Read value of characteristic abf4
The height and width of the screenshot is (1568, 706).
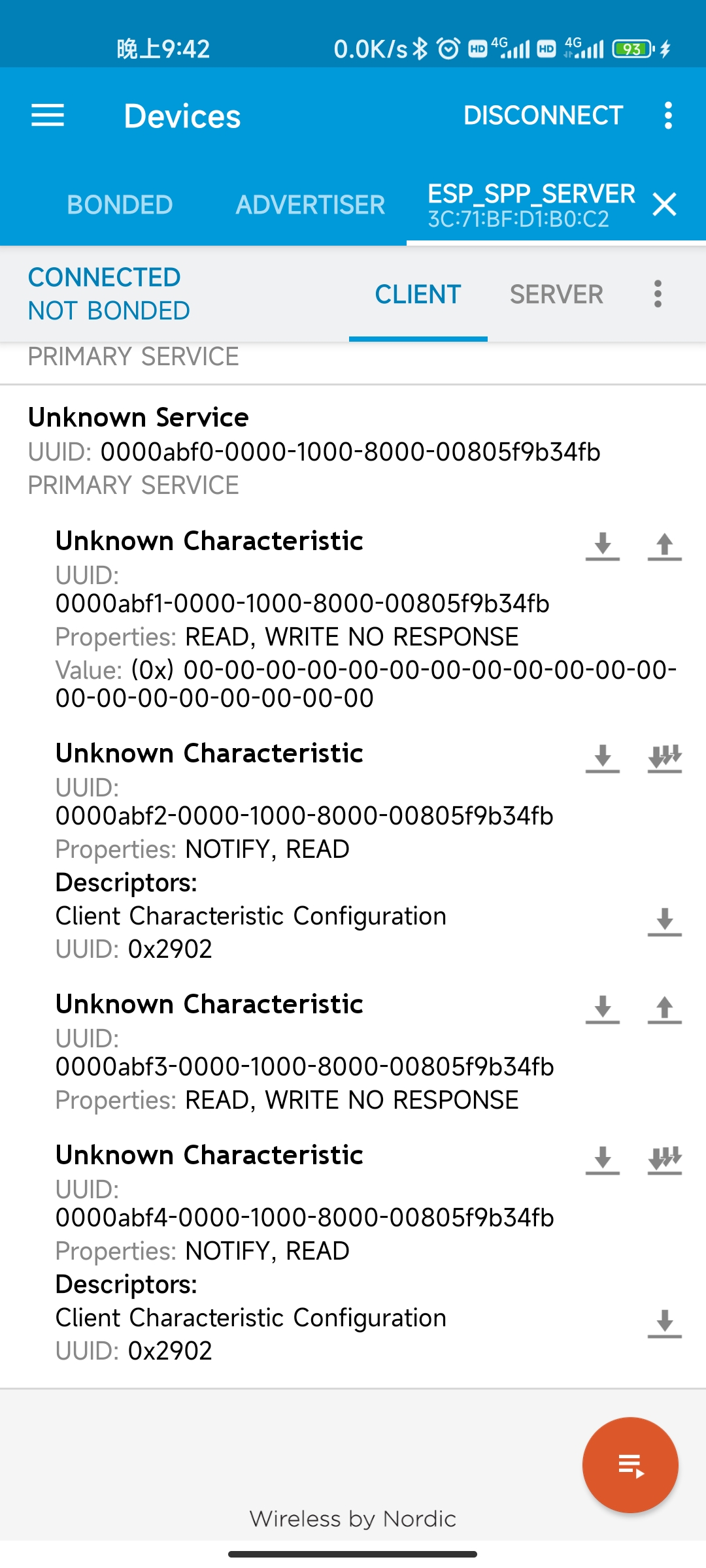(x=602, y=1160)
